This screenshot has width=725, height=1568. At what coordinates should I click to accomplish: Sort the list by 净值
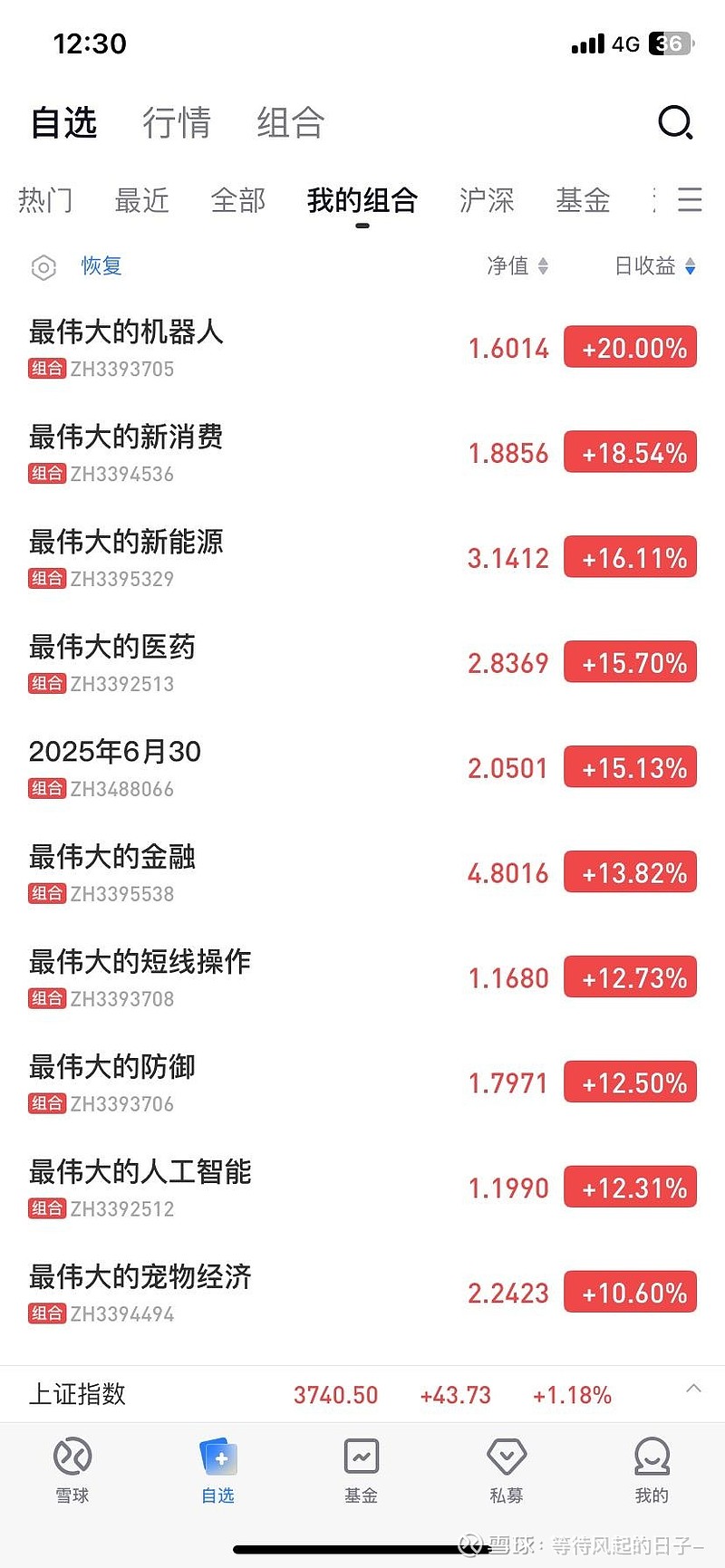pyautogui.click(x=517, y=265)
